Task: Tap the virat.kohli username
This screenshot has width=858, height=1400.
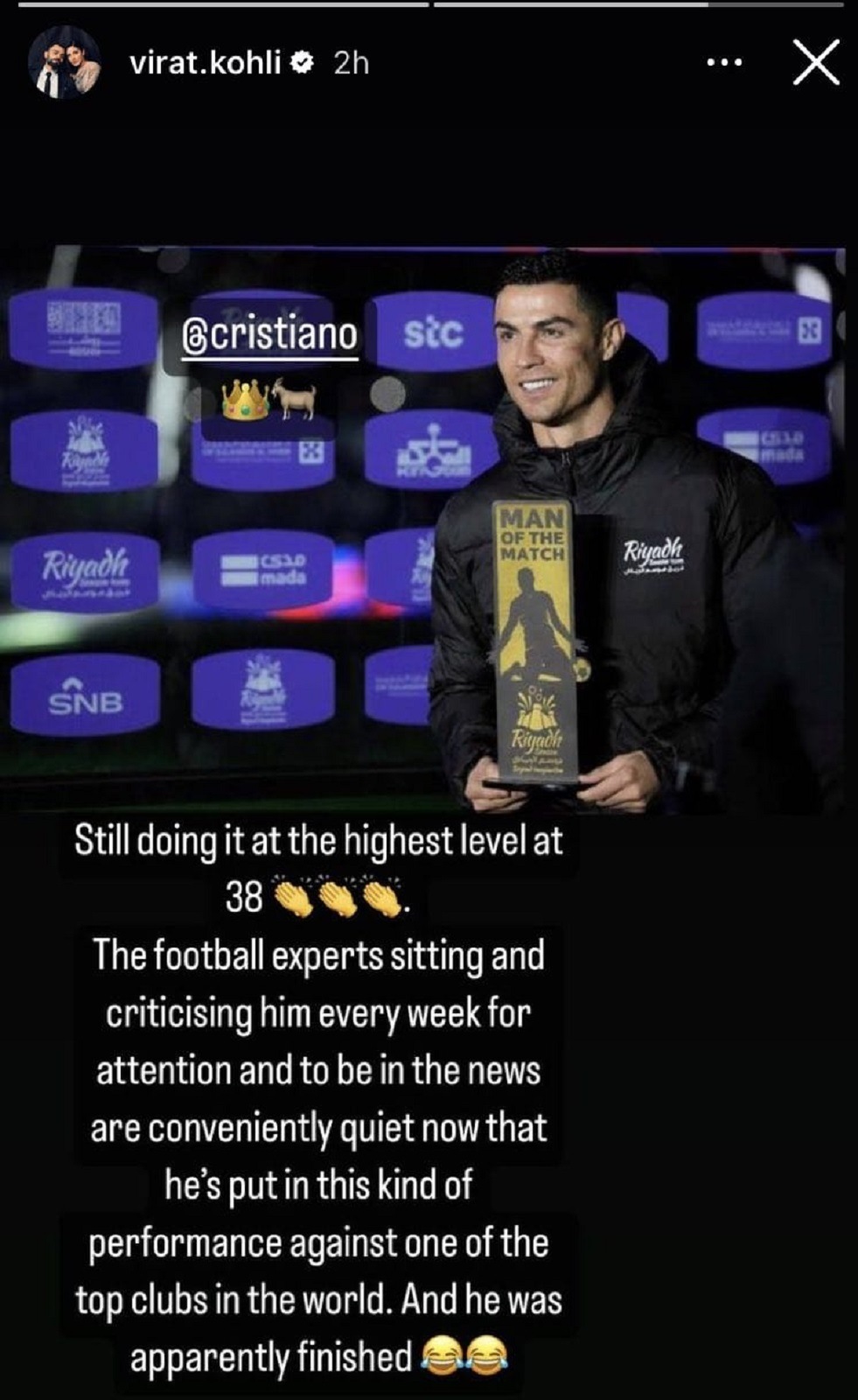Action: (205, 63)
